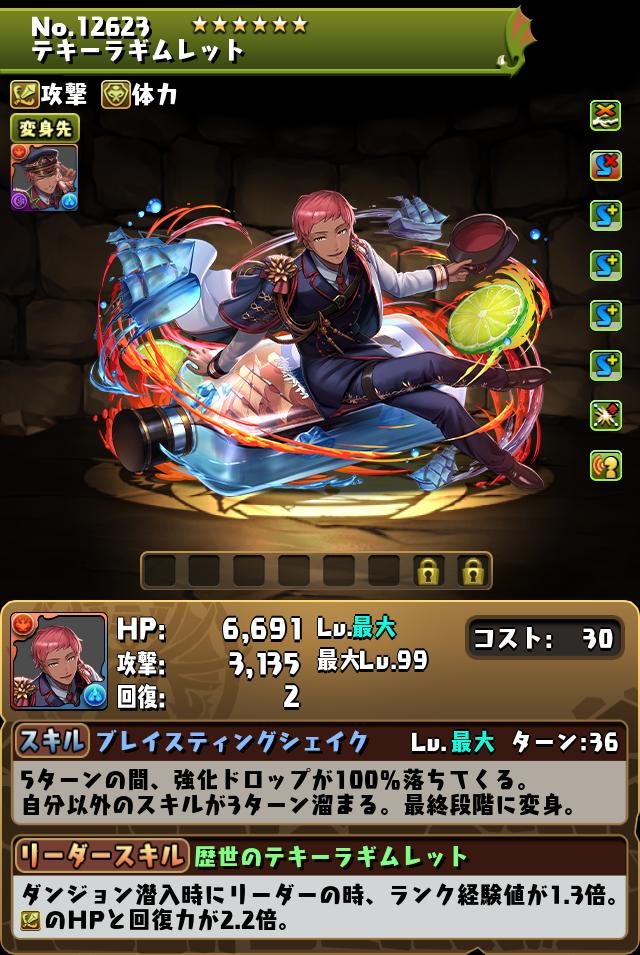This screenshot has height=955, width=640.
Task: Tap the monster portrait icon beside HP
Action: coord(59,660)
